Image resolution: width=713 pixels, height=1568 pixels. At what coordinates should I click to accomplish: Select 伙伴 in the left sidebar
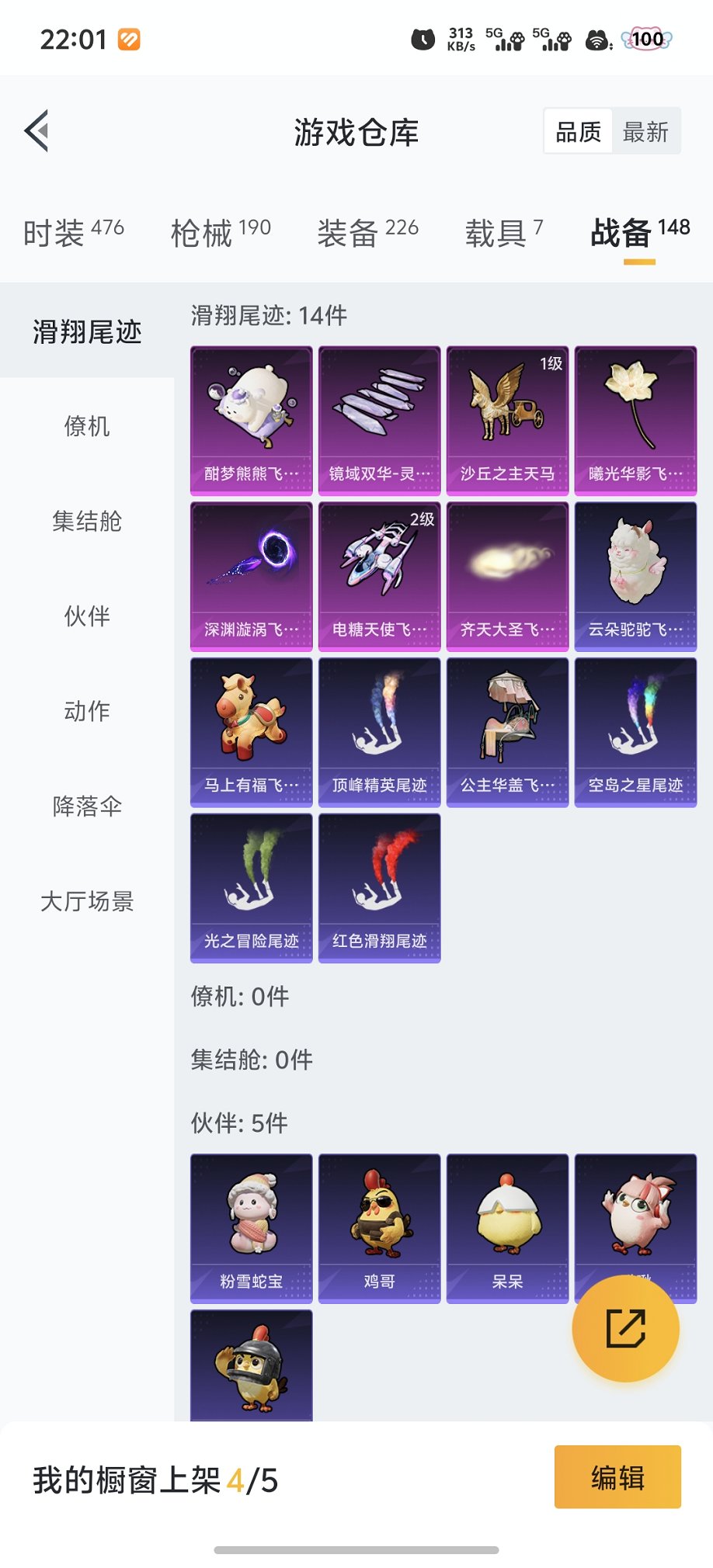[x=87, y=616]
